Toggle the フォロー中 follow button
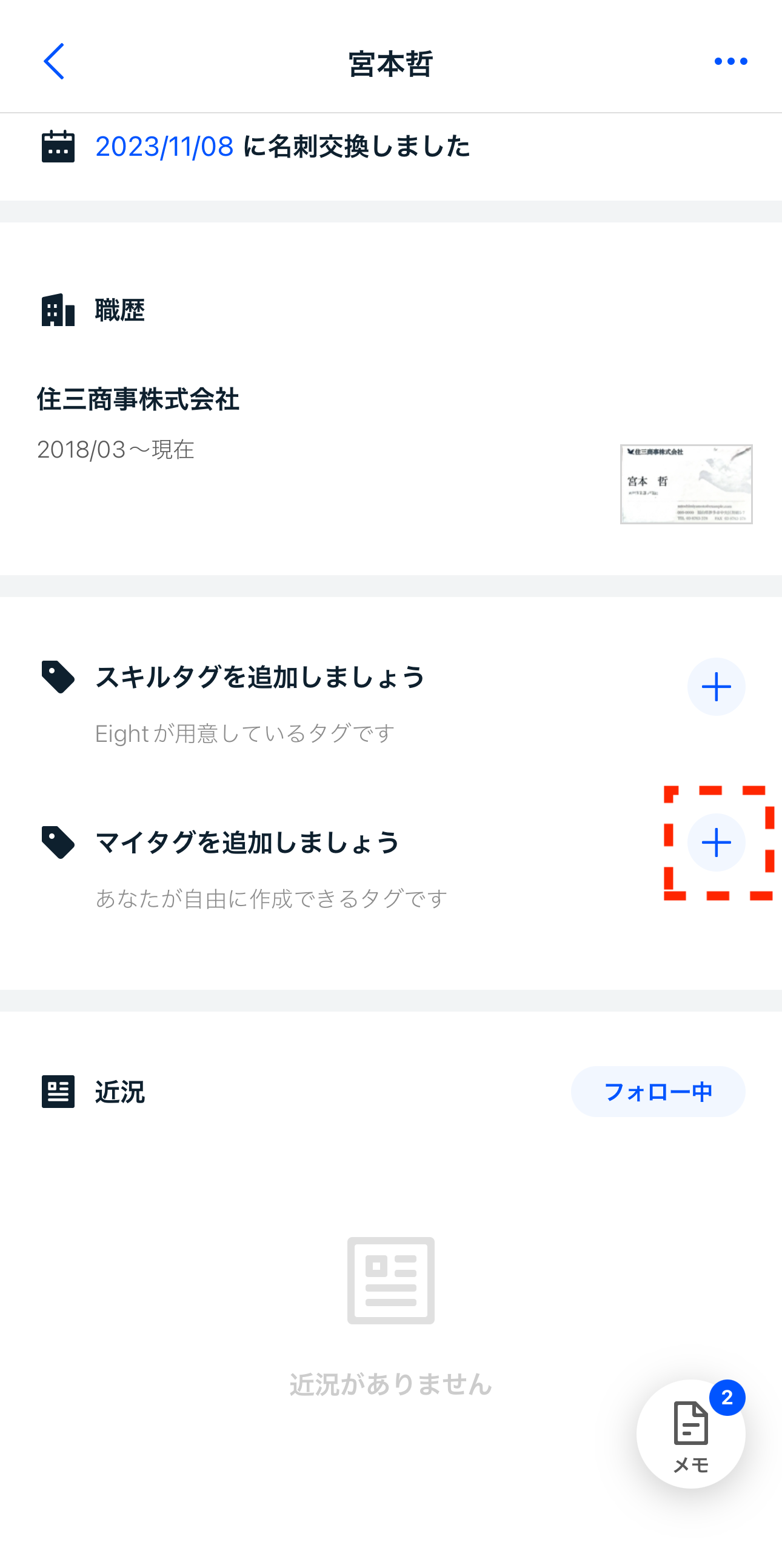This screenshot has height=1568, width=782. point(657,1092)
